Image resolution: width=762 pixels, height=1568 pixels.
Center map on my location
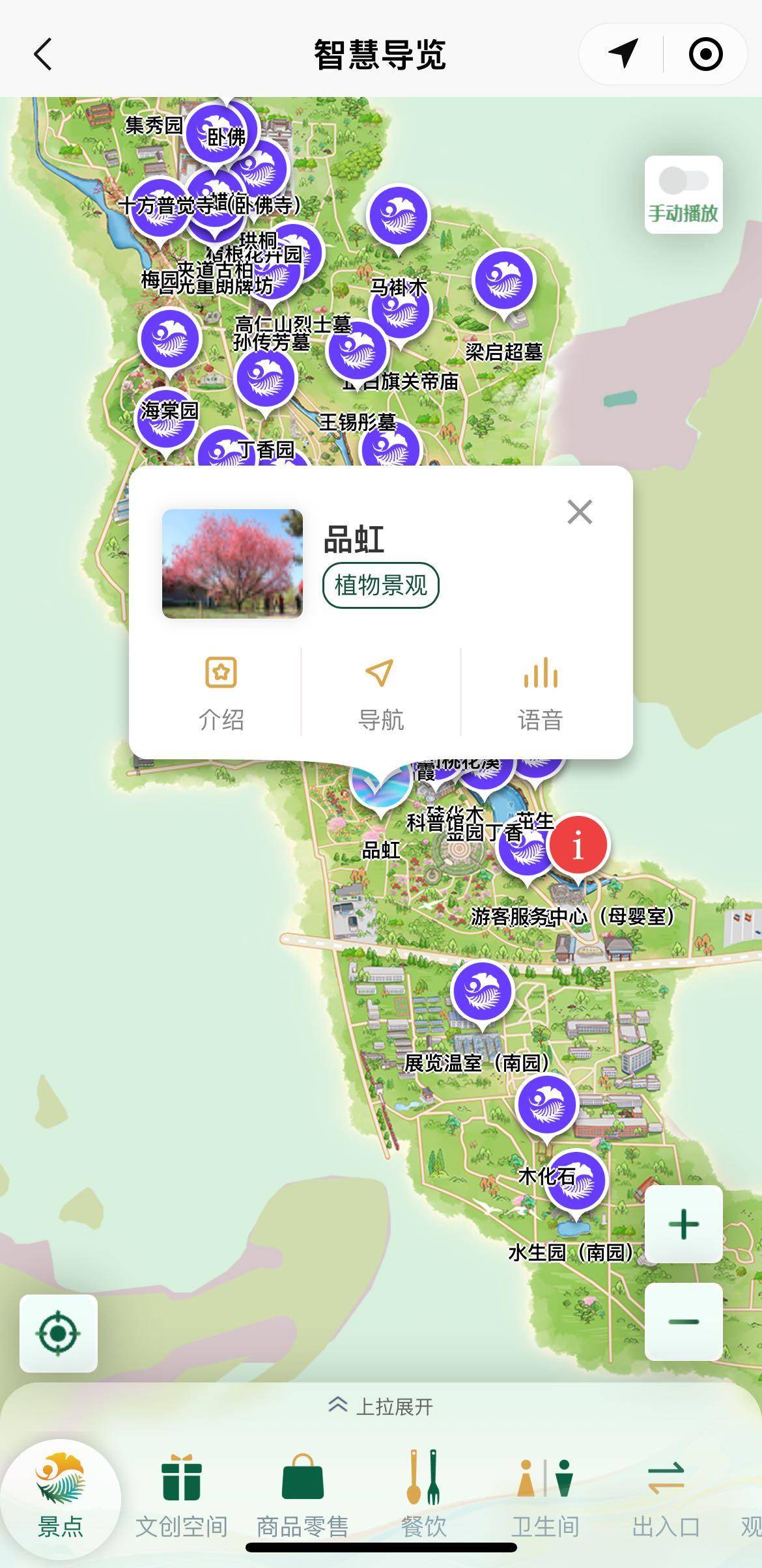coord(59,1334)
